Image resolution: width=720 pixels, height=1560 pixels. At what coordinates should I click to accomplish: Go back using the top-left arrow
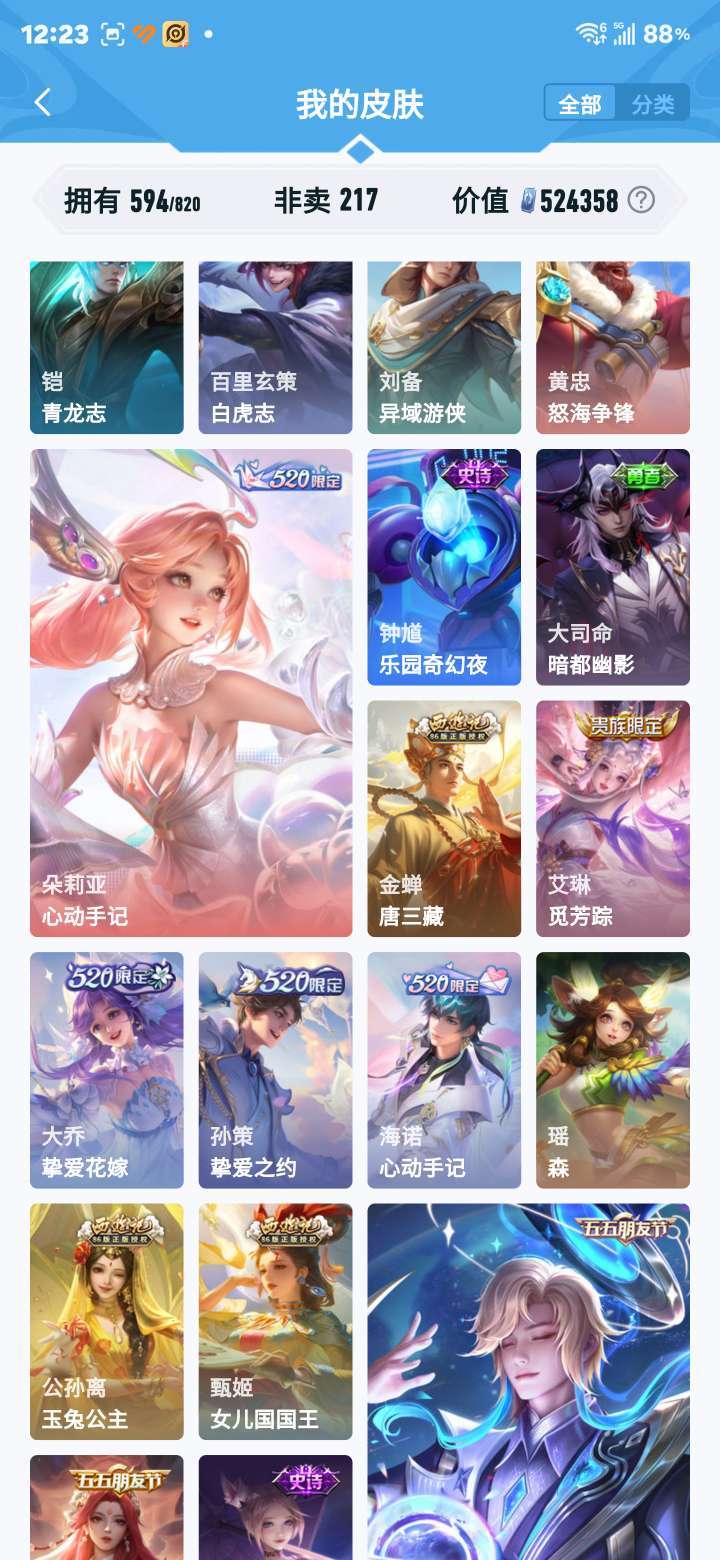(x=42, y=102)
